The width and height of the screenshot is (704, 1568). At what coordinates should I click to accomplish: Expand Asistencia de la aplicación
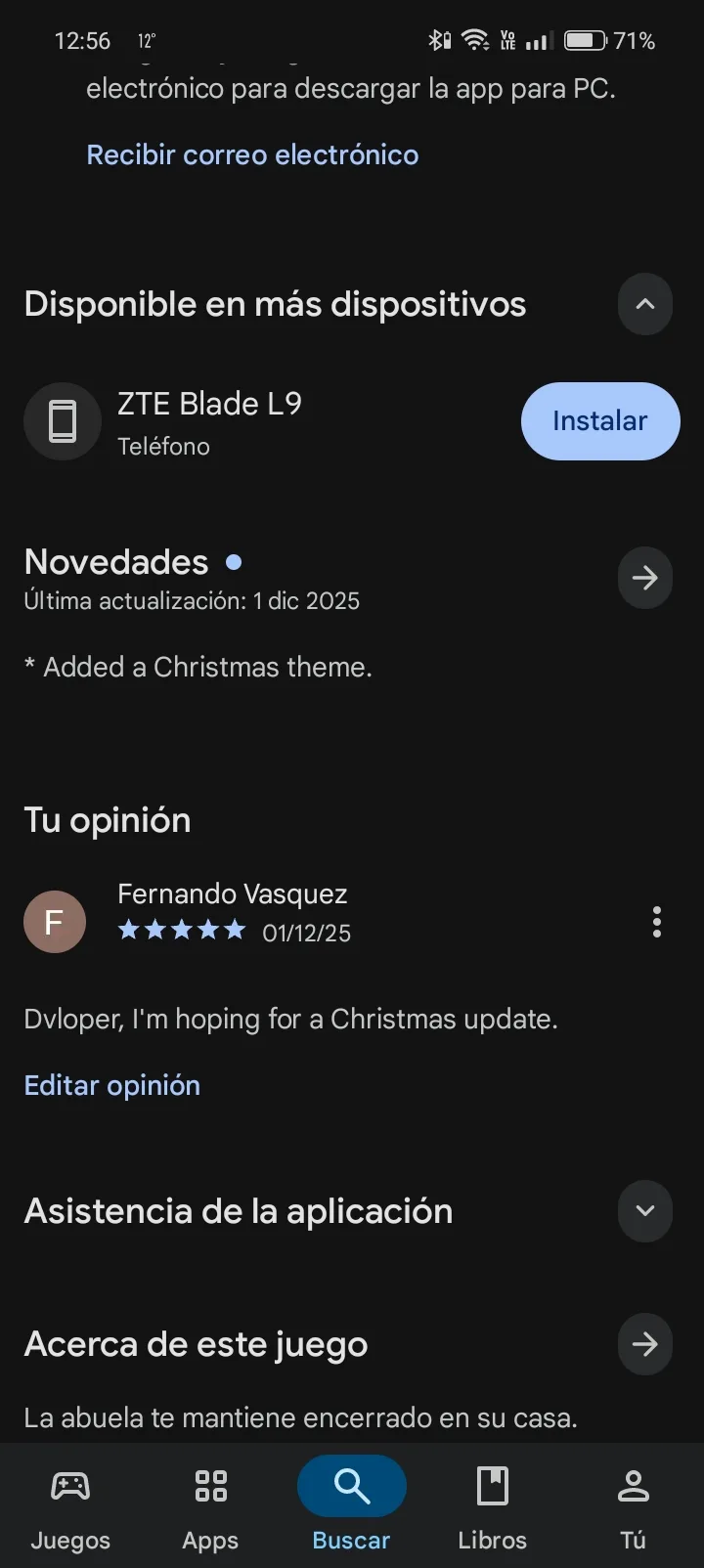click(644, 1211)
